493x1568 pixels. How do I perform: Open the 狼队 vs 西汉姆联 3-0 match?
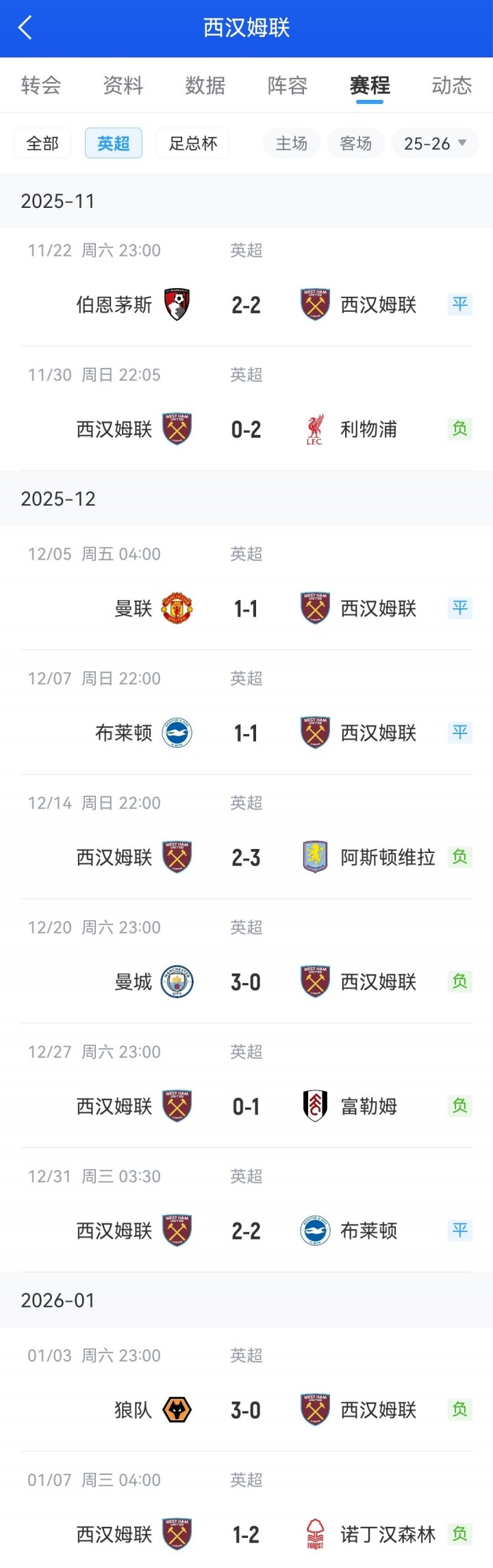[x=246, y=1411]
